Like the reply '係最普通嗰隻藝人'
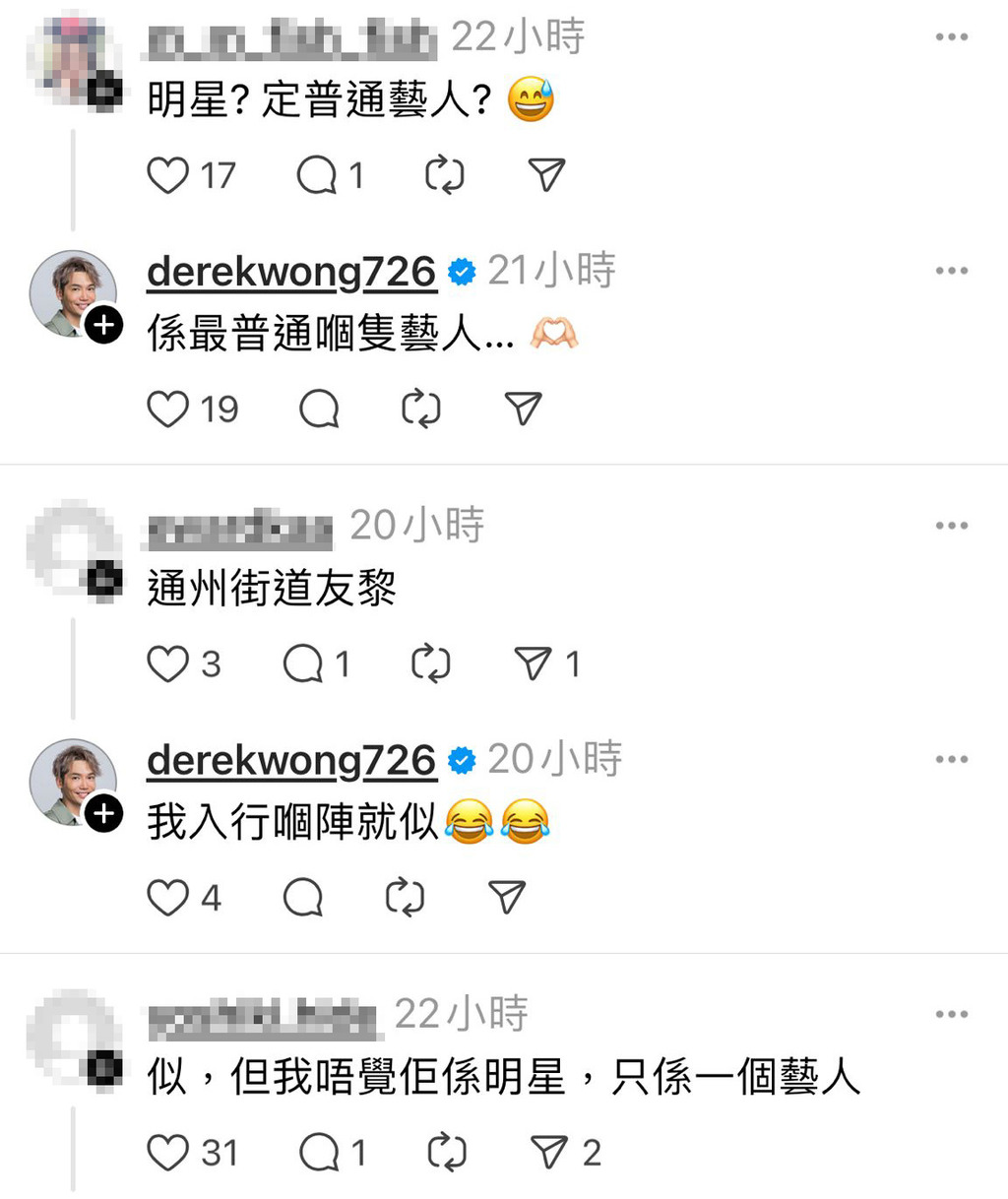The image size is (1008, 1199). coord(168,410)
